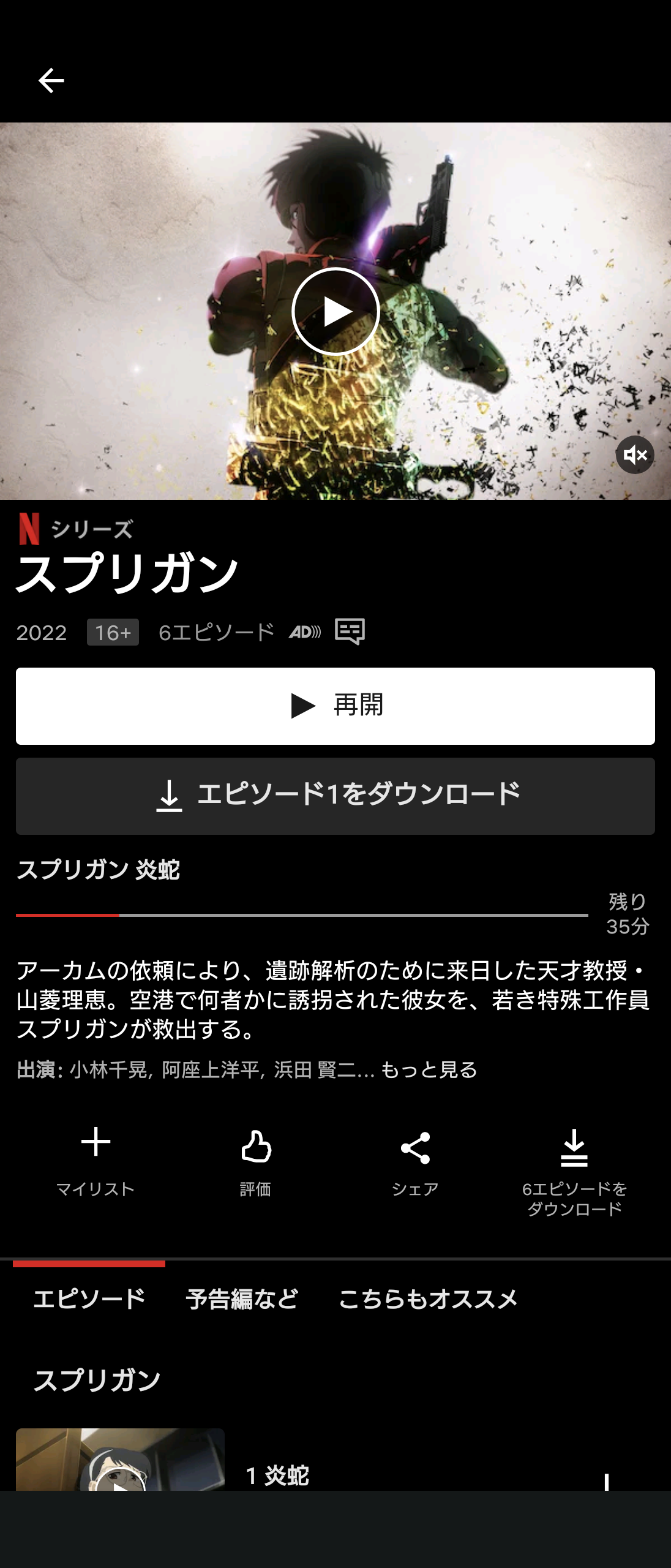Screen dimensions: 671x1568
Task: Unmute the trailer audio
Action: coord(634,455)
